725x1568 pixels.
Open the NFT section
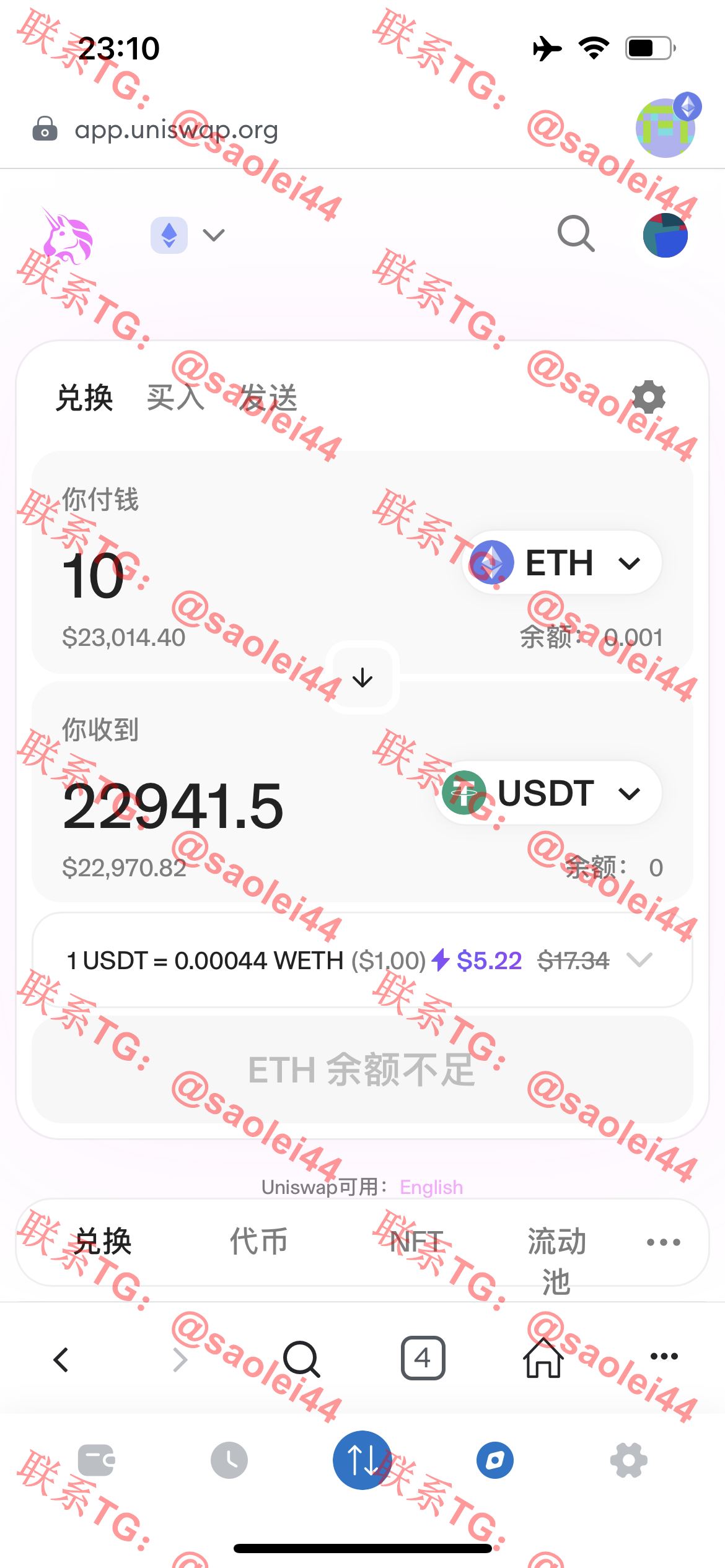[x=416, y=1242]
